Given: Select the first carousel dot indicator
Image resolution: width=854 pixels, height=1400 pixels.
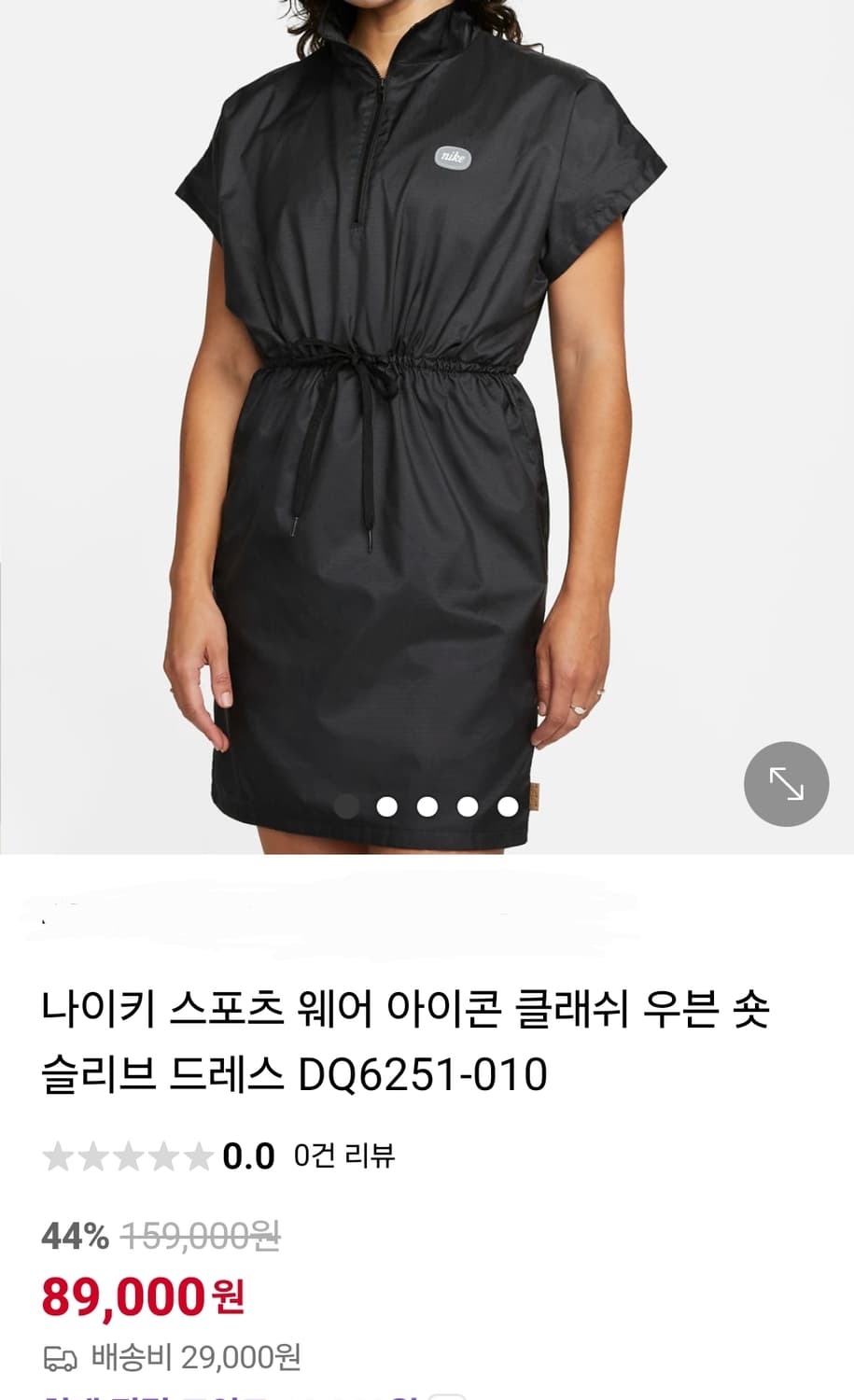Looking at the screenshot, I should pos(347,804).
